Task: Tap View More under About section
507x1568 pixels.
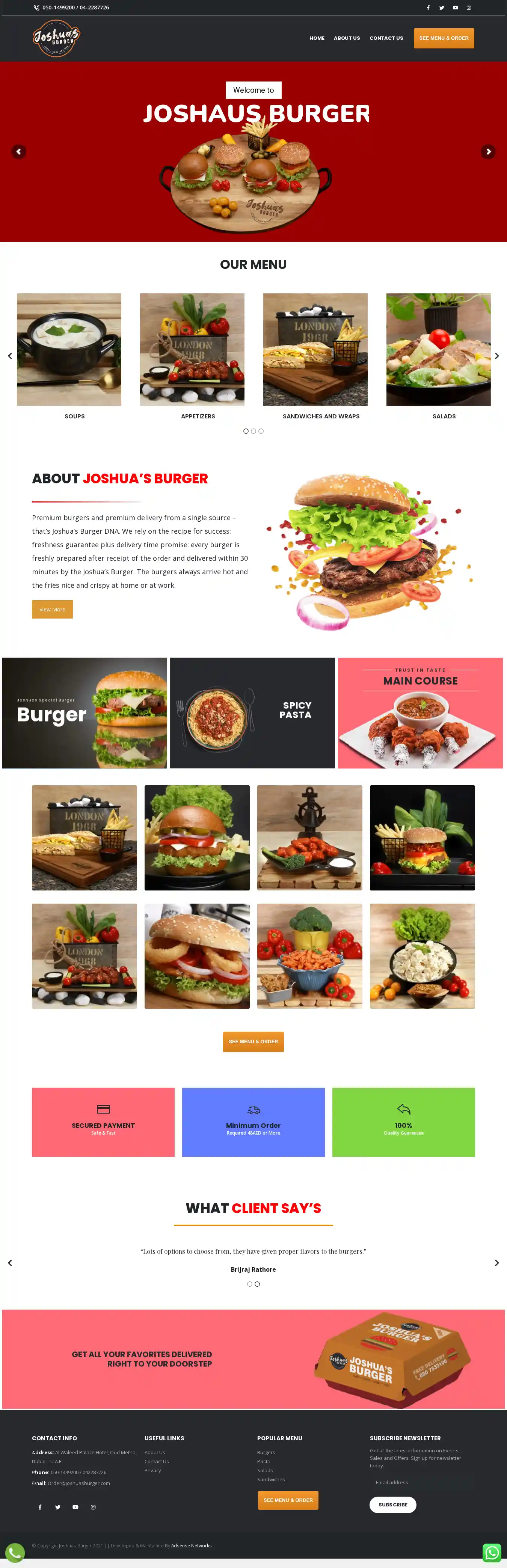Action: 52,609
